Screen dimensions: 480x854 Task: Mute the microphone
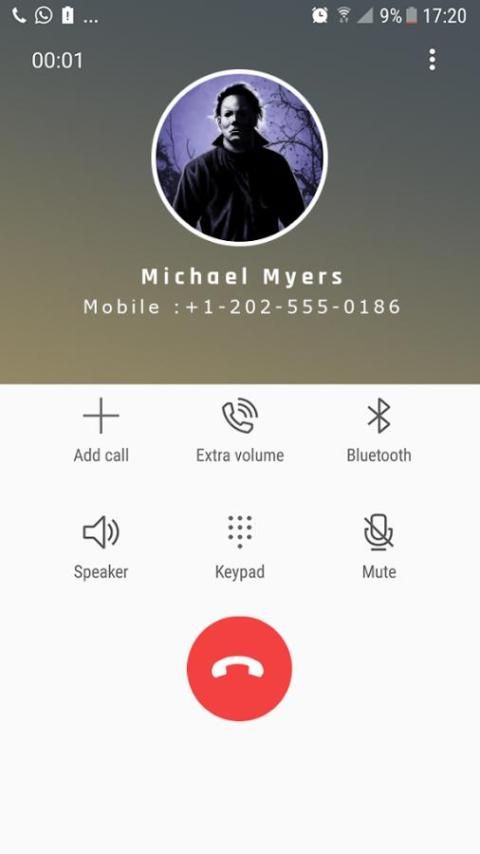pyautogui.click(x=379, y=547)
